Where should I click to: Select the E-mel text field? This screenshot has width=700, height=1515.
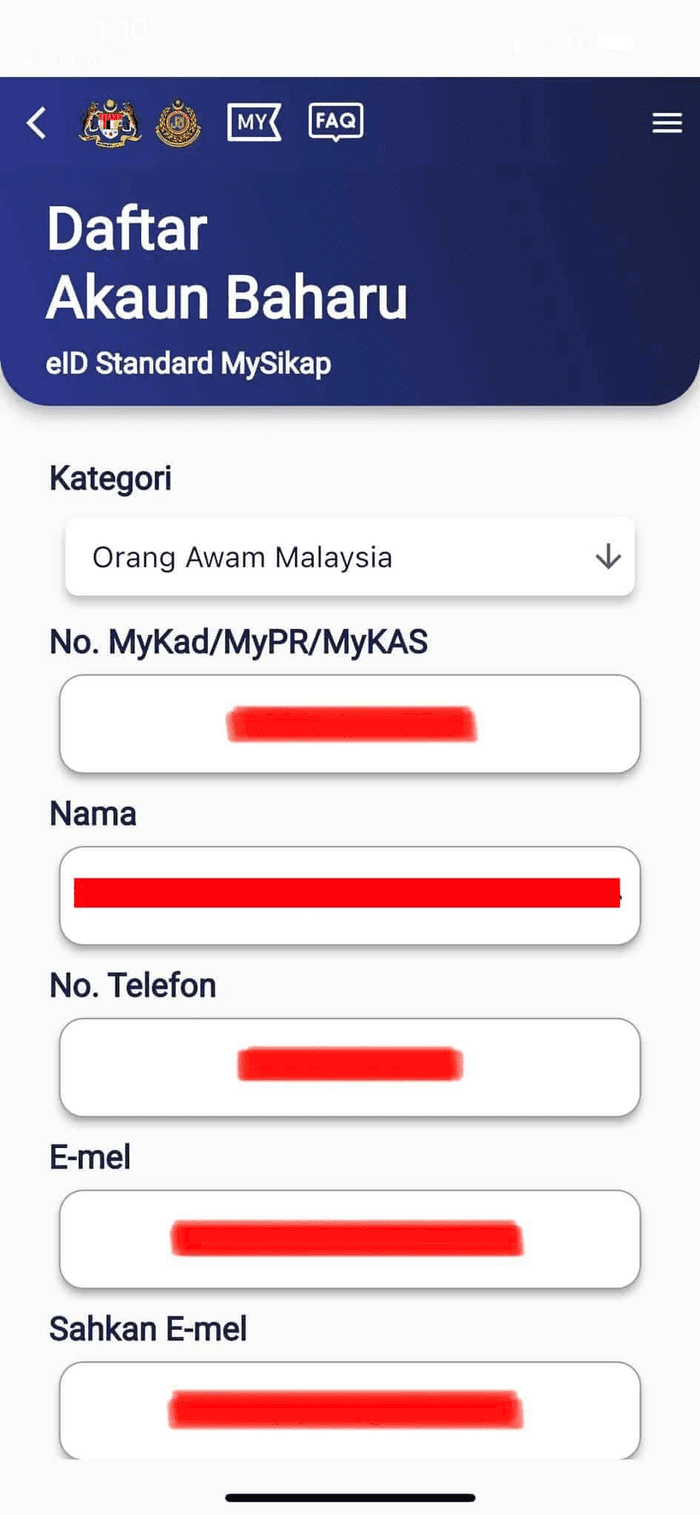point(350,1239)
